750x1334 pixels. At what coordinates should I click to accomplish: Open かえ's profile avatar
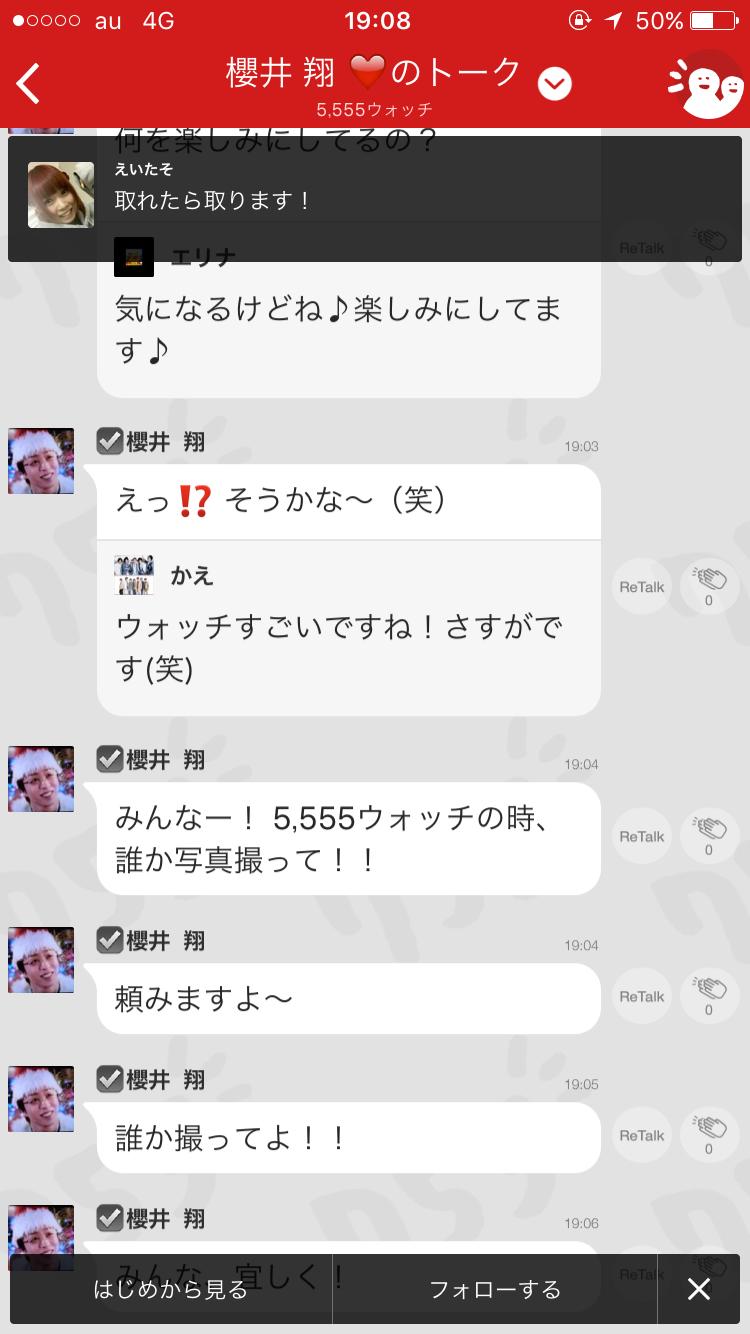(133, 572)
